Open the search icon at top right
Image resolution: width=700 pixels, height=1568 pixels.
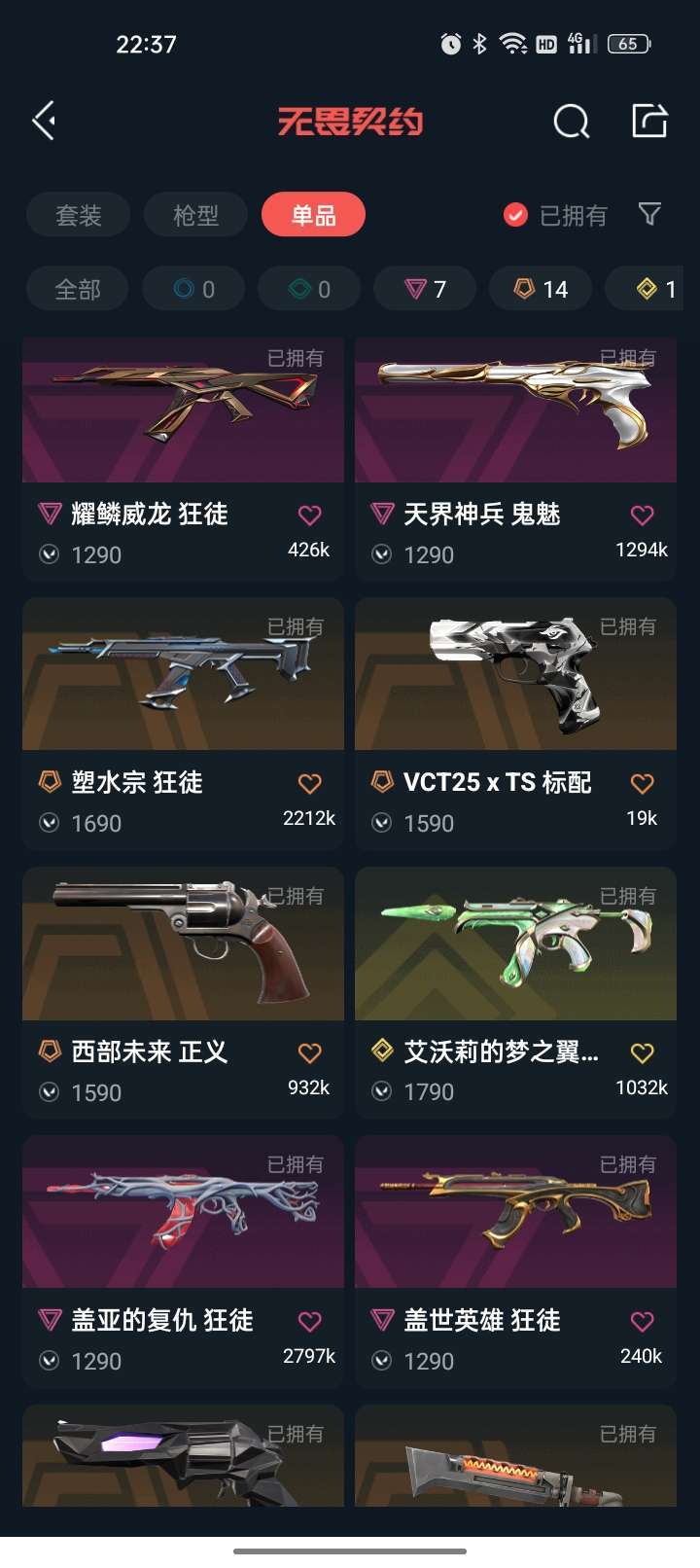[x=571, y=121]
